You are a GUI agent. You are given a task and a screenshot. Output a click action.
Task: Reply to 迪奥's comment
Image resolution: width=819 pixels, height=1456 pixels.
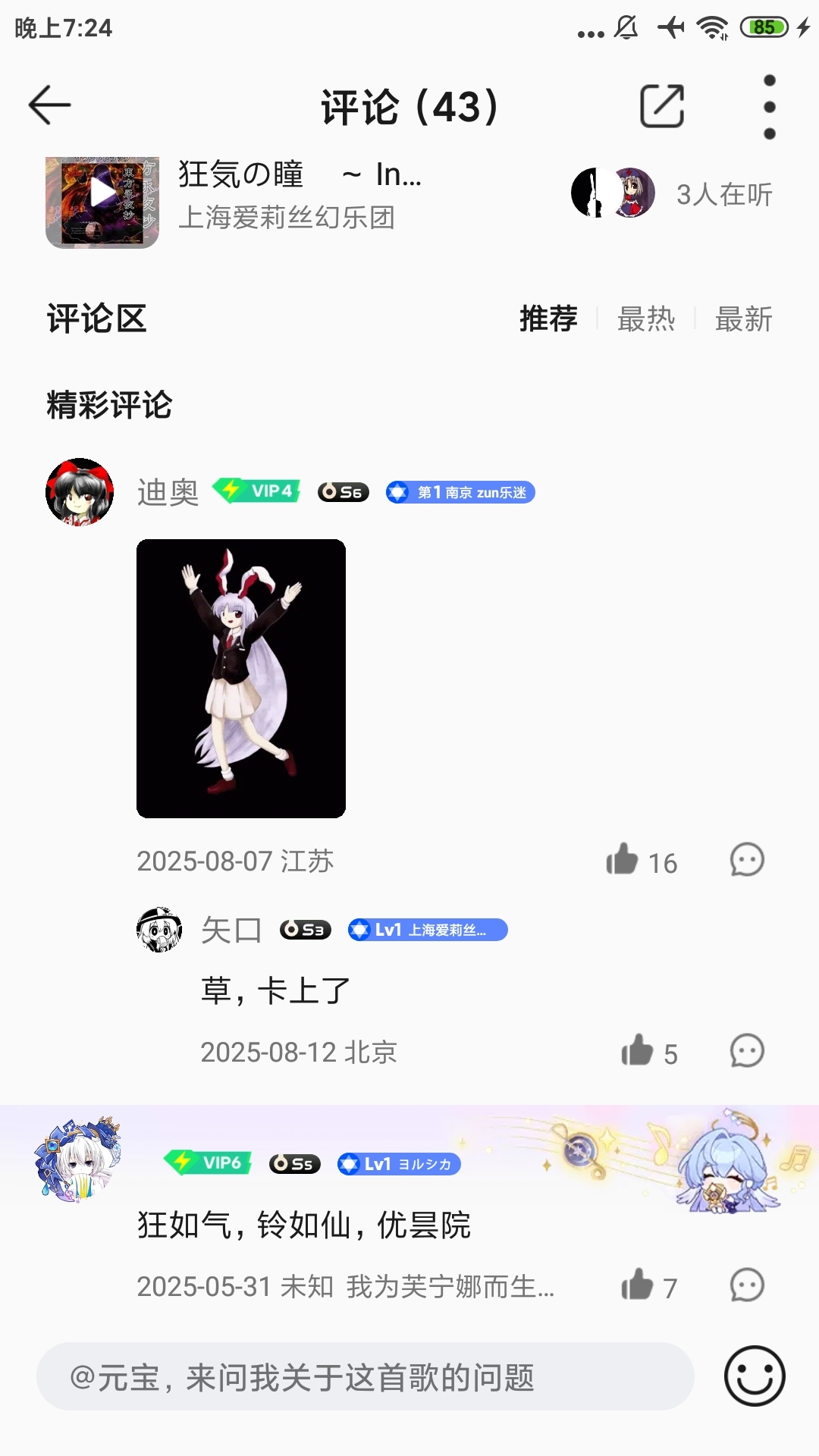coord(747,860)
